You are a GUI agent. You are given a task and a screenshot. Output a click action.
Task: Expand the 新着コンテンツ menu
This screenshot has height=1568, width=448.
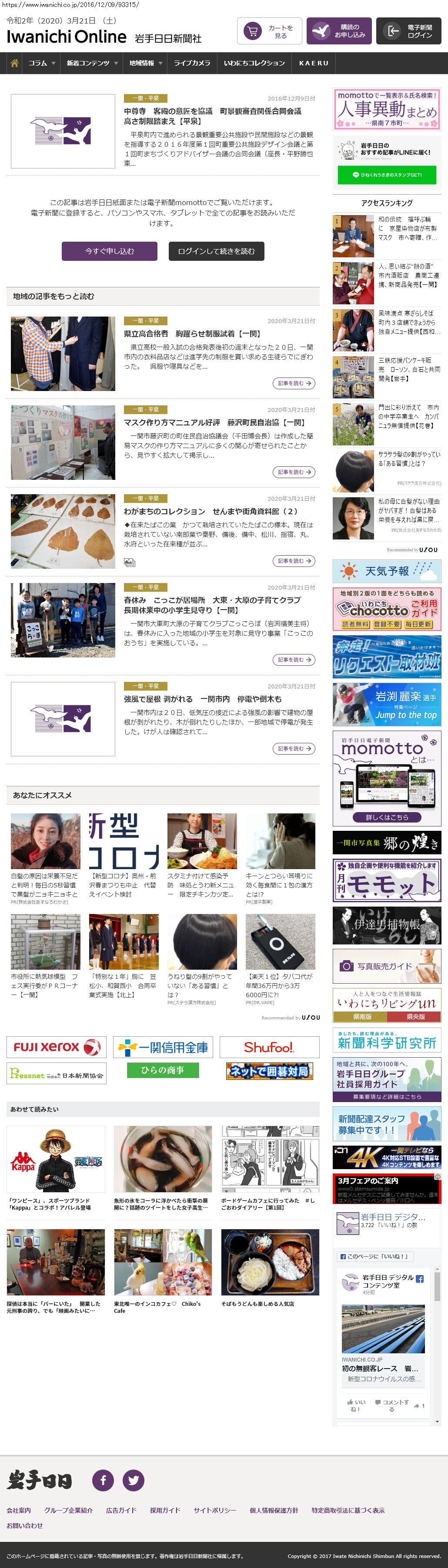92,63
